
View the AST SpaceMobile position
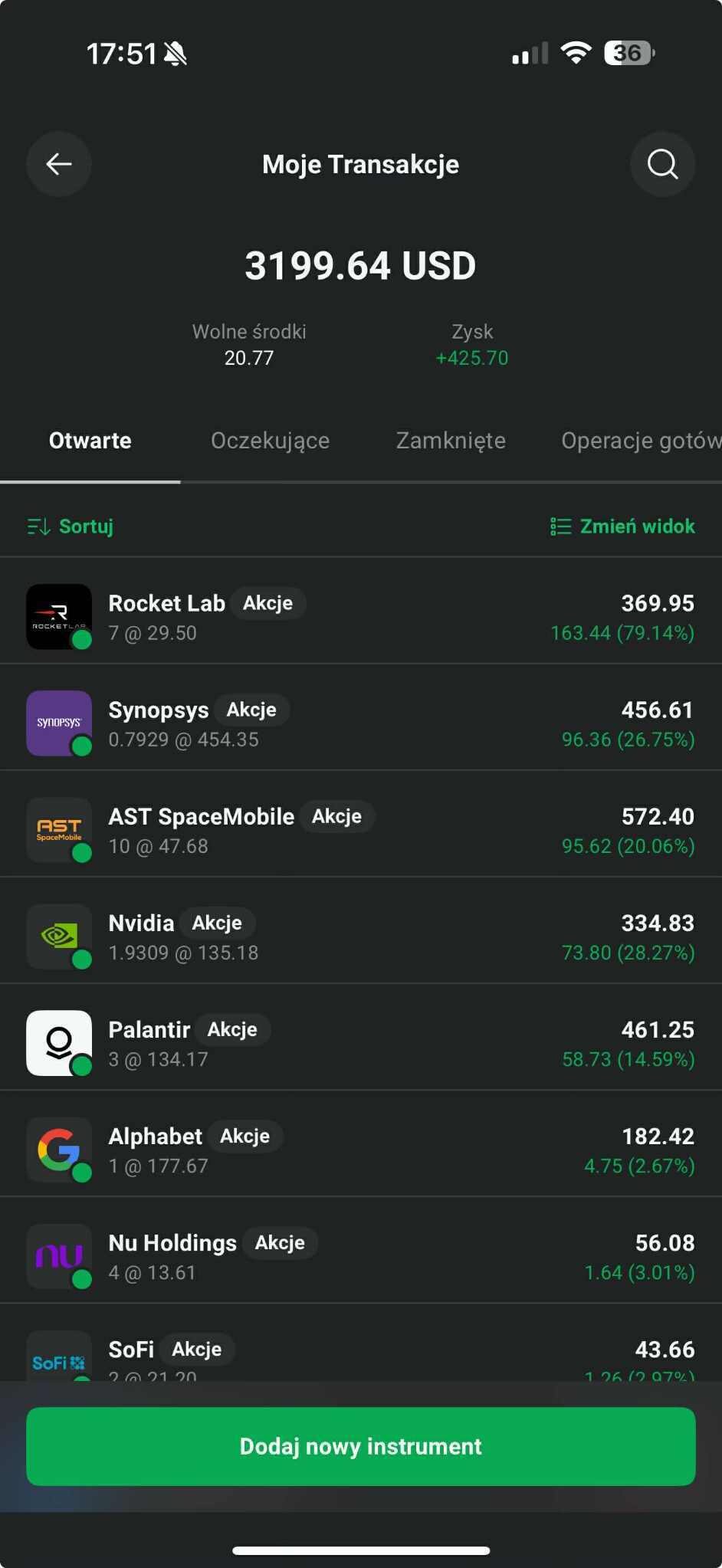click(360, 830)
